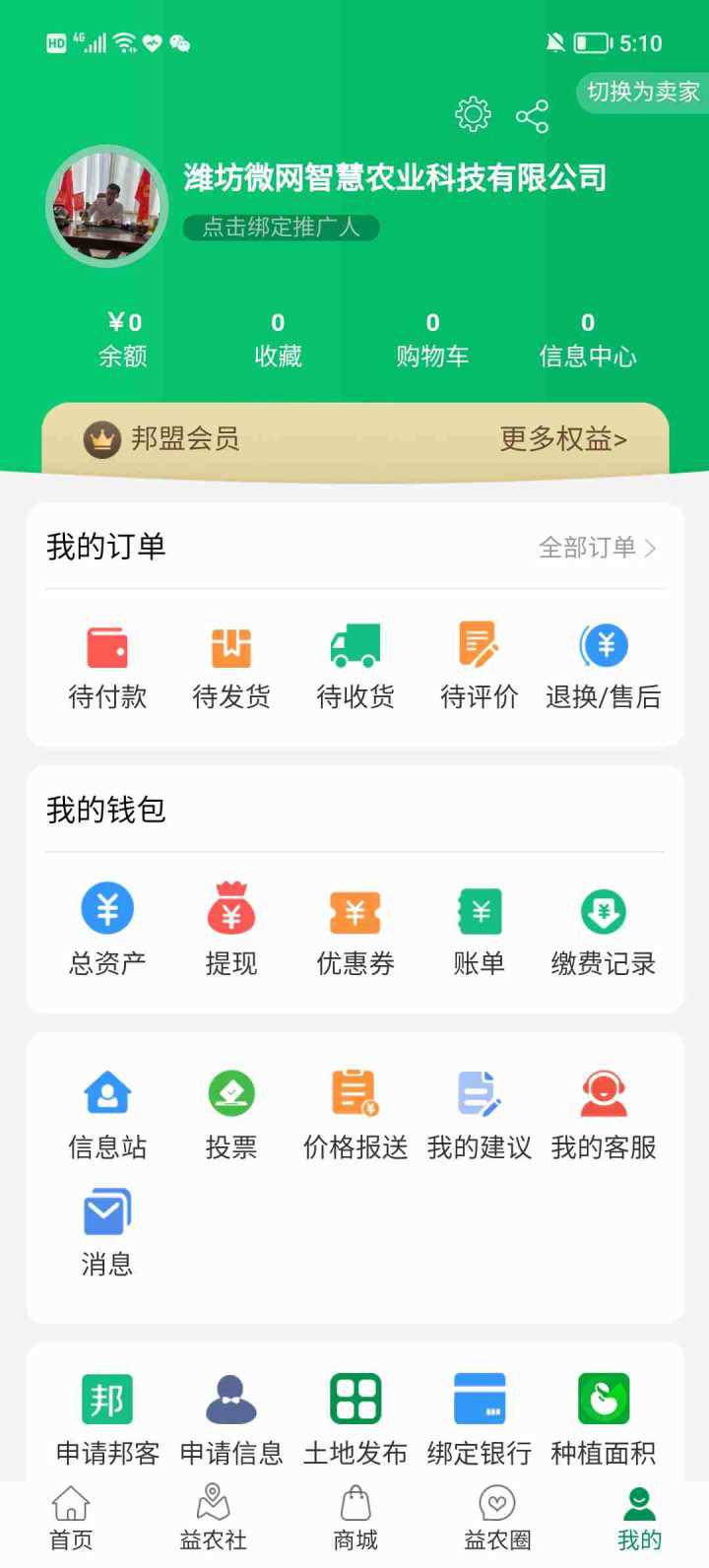
Task: Switch to the 商城 mall tab
Action: click(x=355, y=1519)
